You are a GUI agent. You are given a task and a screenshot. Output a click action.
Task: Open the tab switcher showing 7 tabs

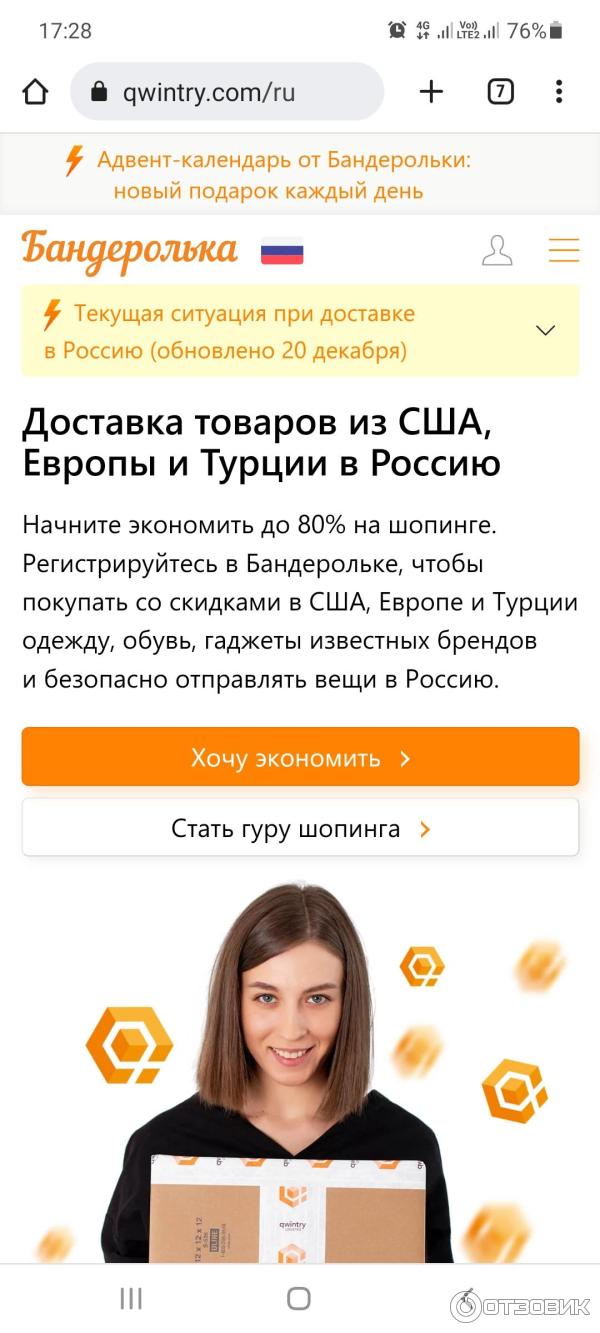pyautogui.click(x=500, y=92)
